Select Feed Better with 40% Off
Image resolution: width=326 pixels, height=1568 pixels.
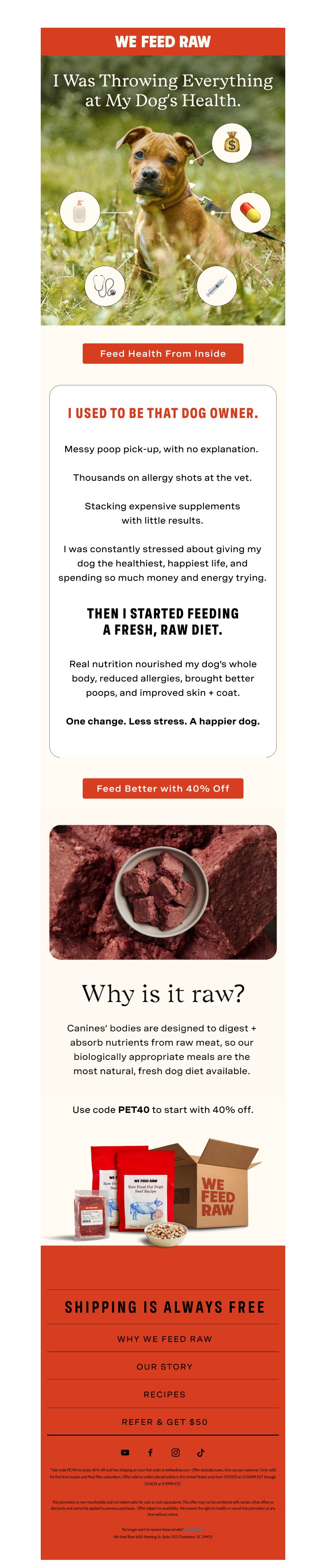[x=163, y=787]
